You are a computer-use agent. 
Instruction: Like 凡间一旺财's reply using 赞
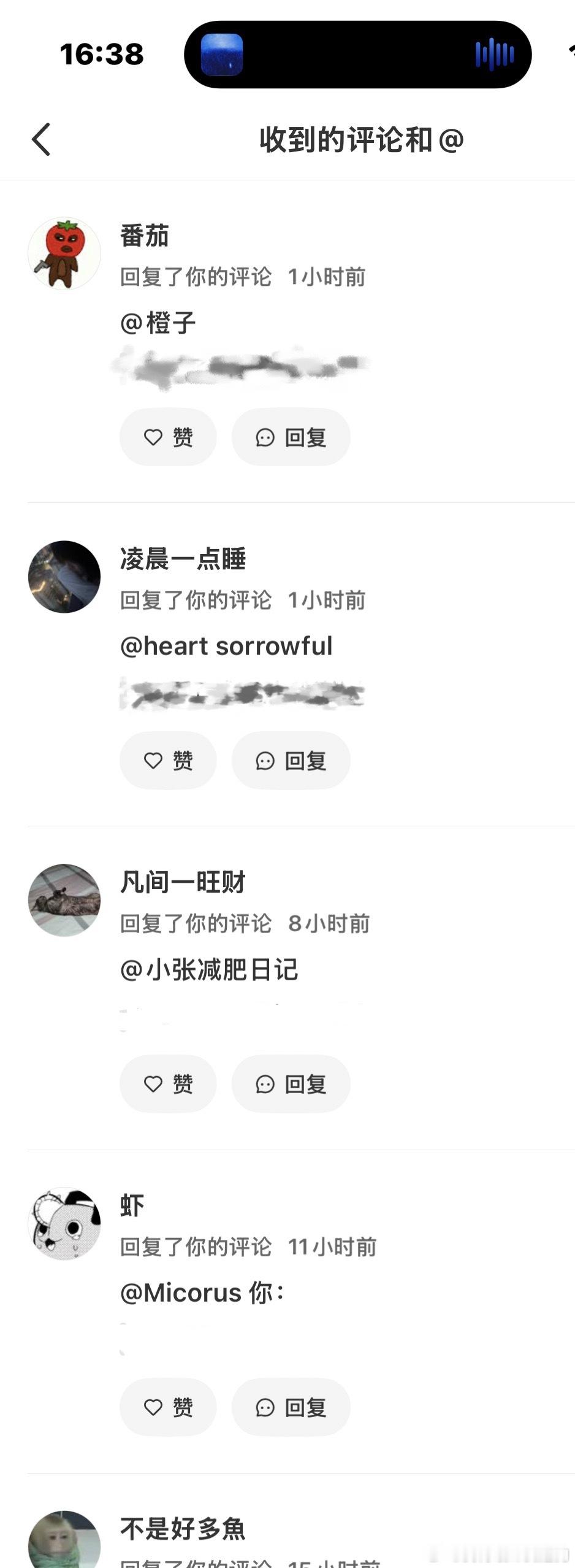click(168, 1083)
